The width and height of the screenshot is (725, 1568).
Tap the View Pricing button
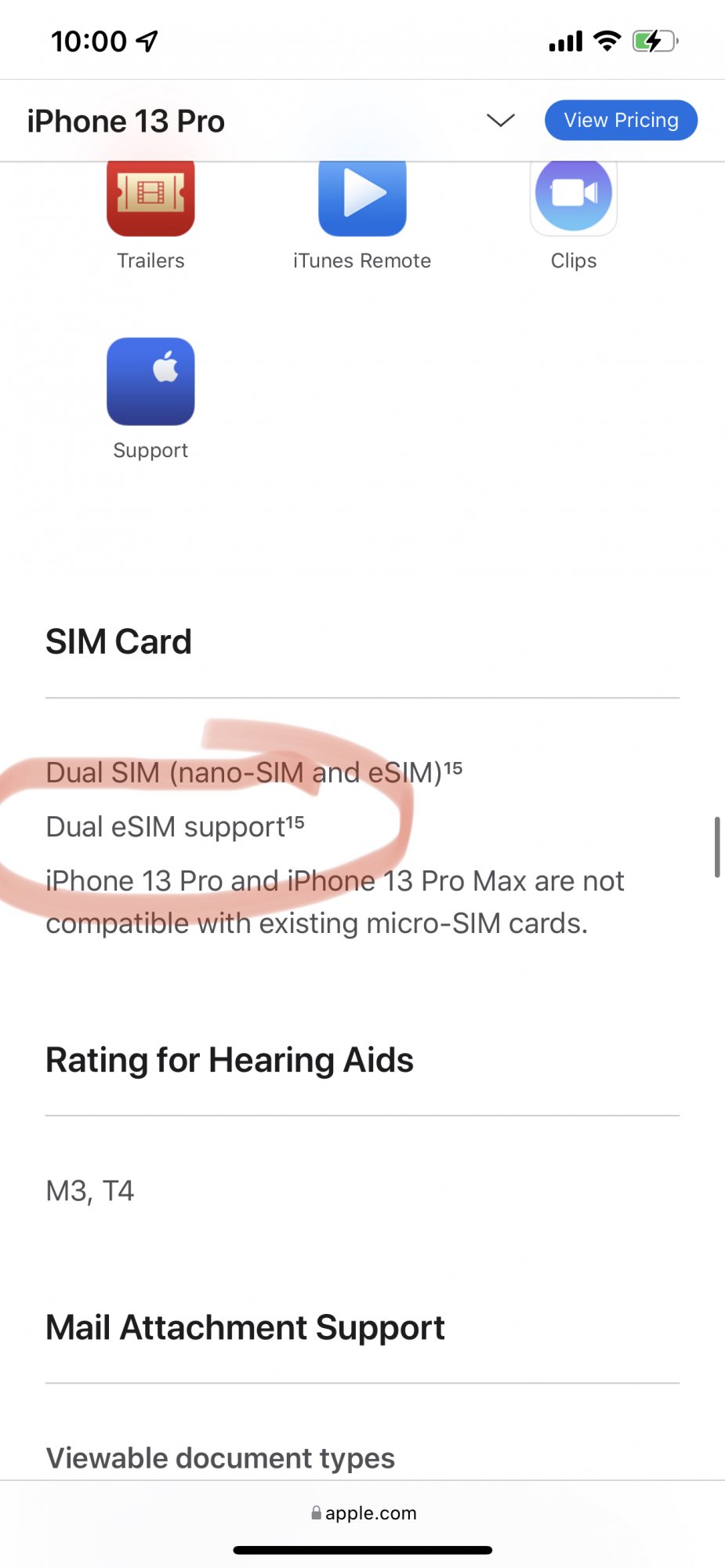click(x=621, y=120)
